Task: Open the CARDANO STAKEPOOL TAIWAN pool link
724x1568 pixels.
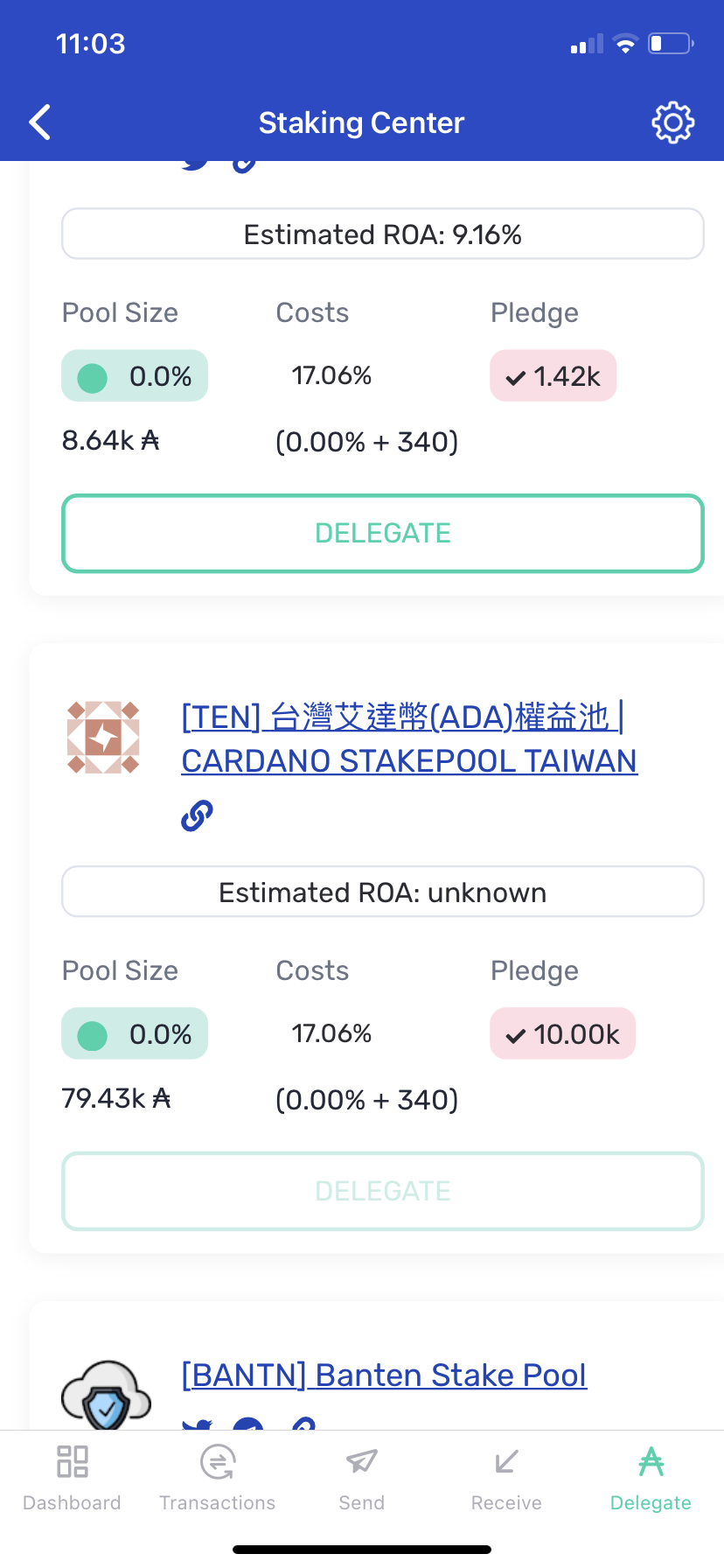Action: [408, 738]
